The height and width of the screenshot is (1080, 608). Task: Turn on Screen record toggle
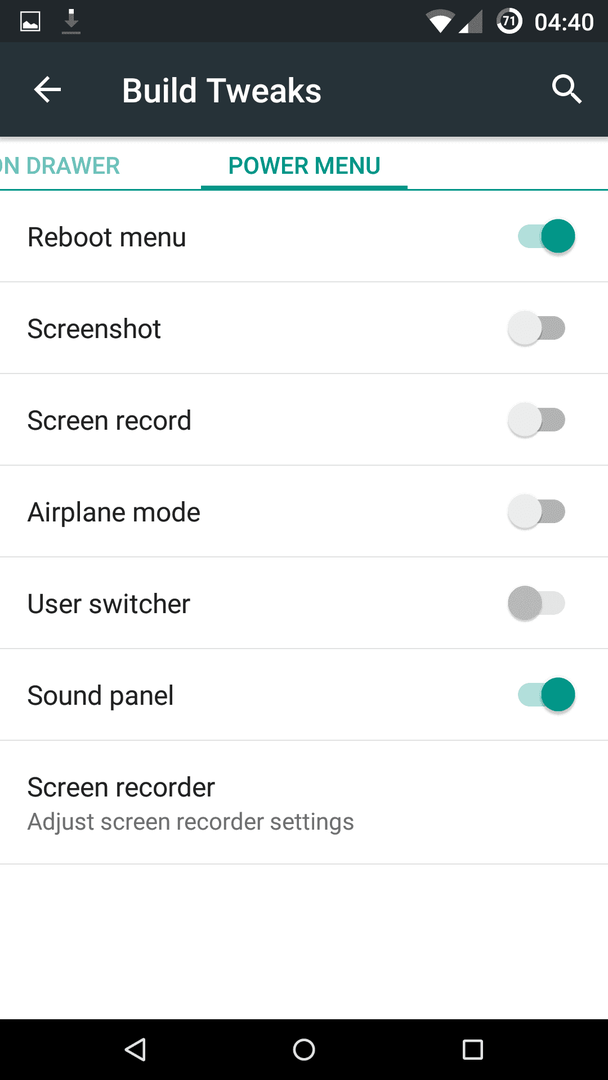[x=536, y=420]
